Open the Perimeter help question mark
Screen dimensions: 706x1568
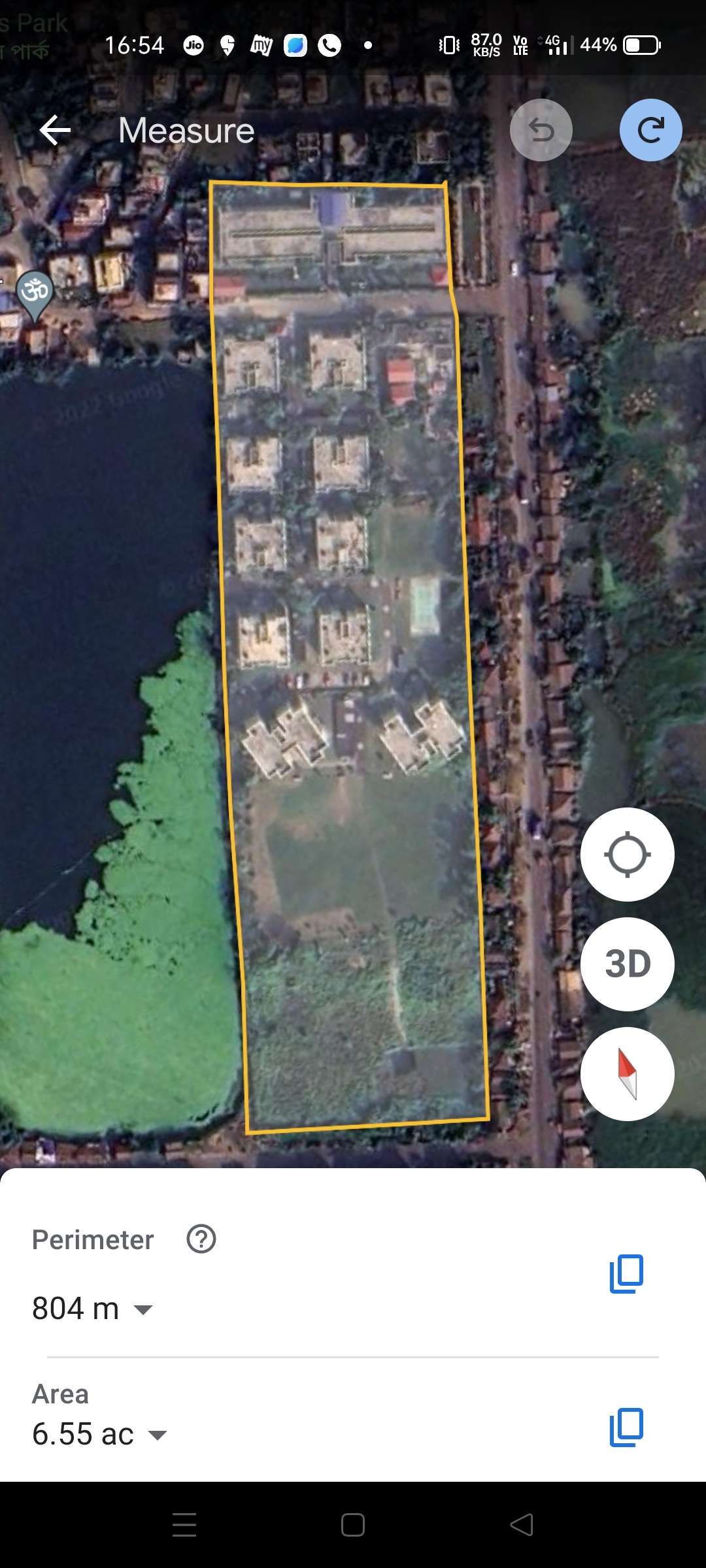pos(201,1239)
